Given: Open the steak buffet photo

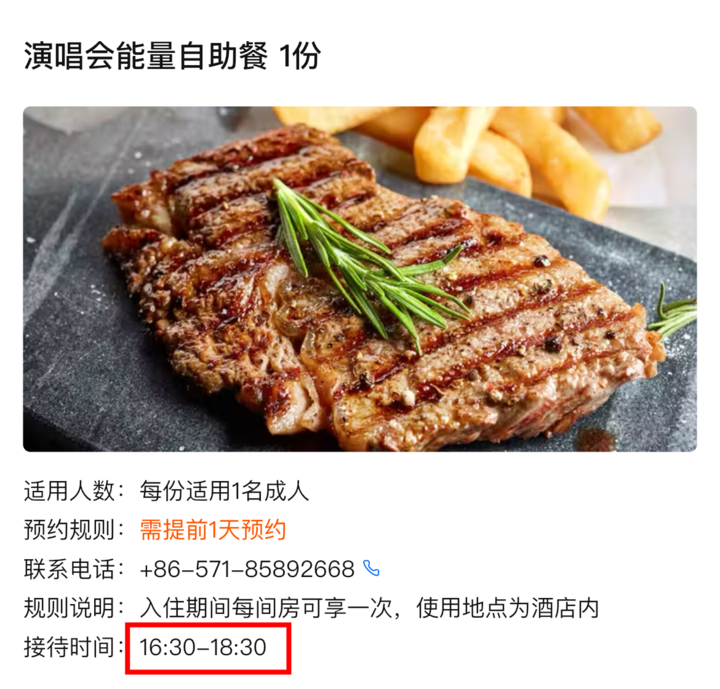Looking at the screenshot, I should coord(360,279).
